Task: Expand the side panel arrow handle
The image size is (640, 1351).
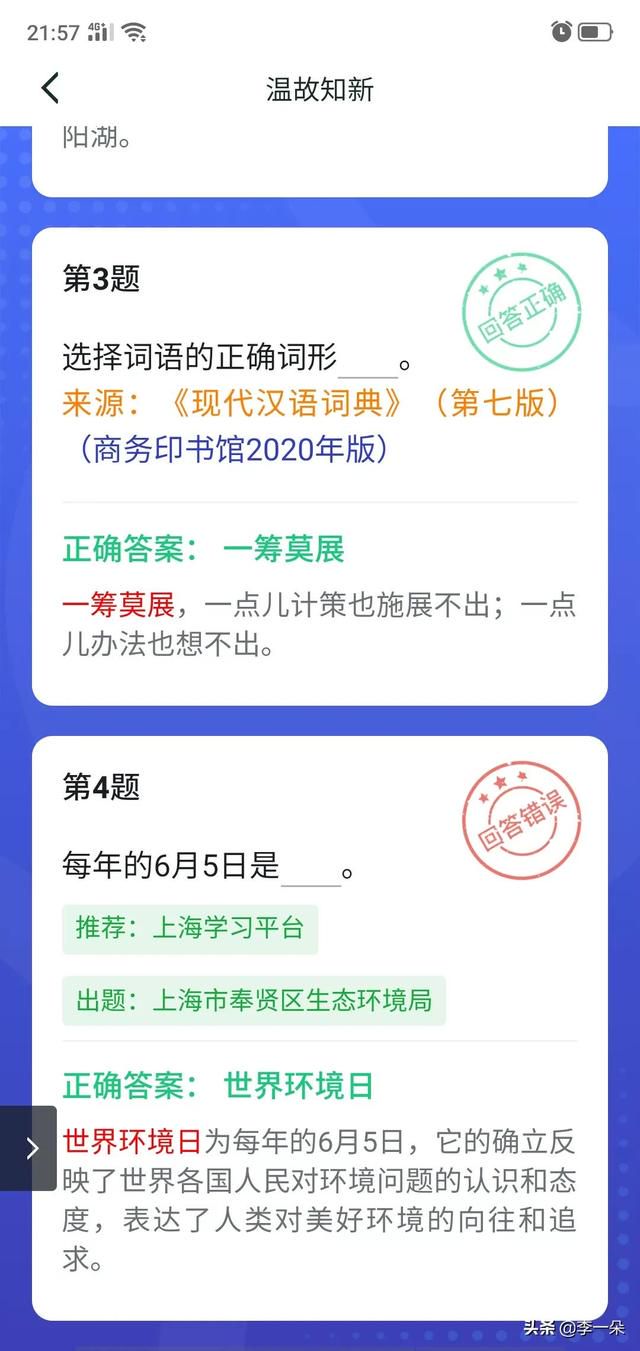Action: [x=29, y=1147]
